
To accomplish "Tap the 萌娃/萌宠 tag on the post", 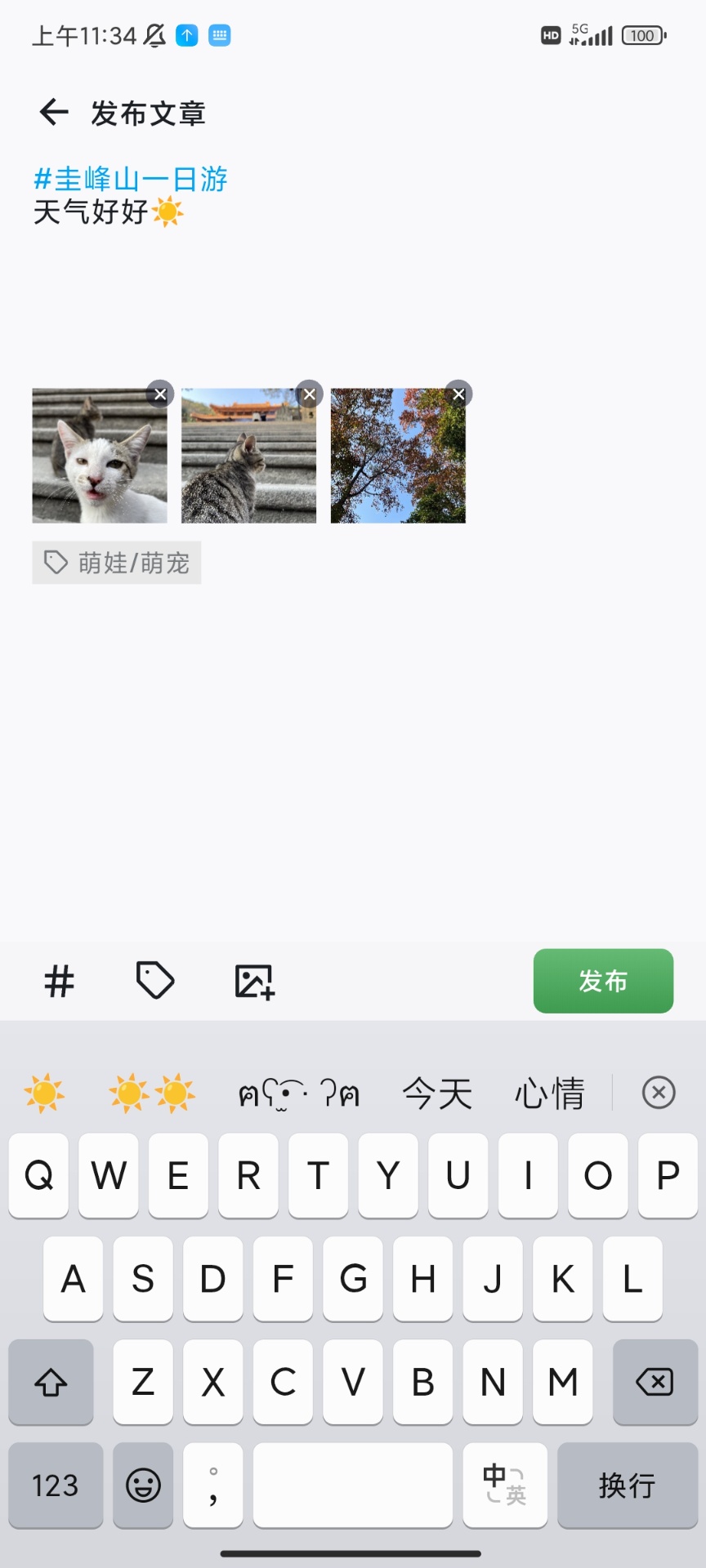I will pyautogui.click(x=115, y=562).
